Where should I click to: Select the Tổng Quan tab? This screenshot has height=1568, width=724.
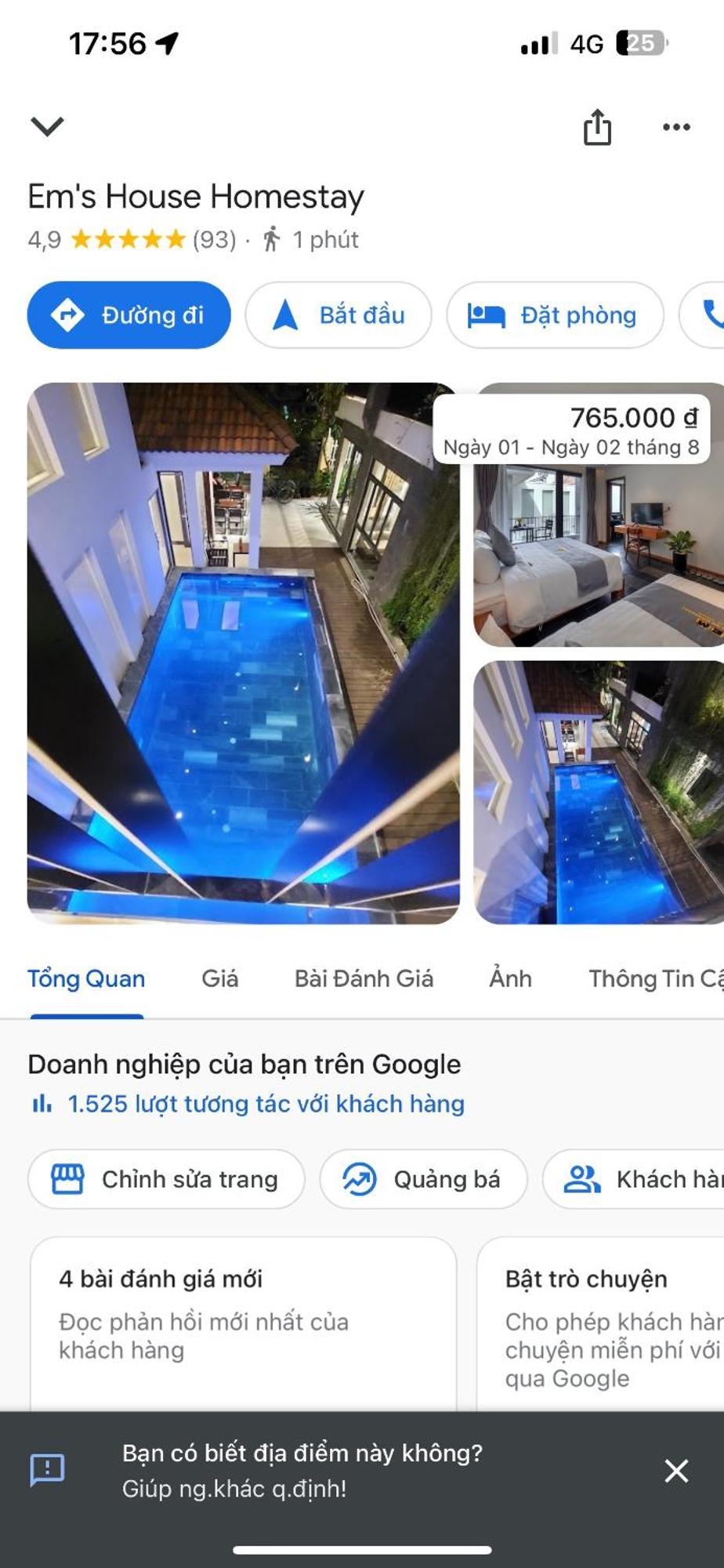click(x=86, y=978)
